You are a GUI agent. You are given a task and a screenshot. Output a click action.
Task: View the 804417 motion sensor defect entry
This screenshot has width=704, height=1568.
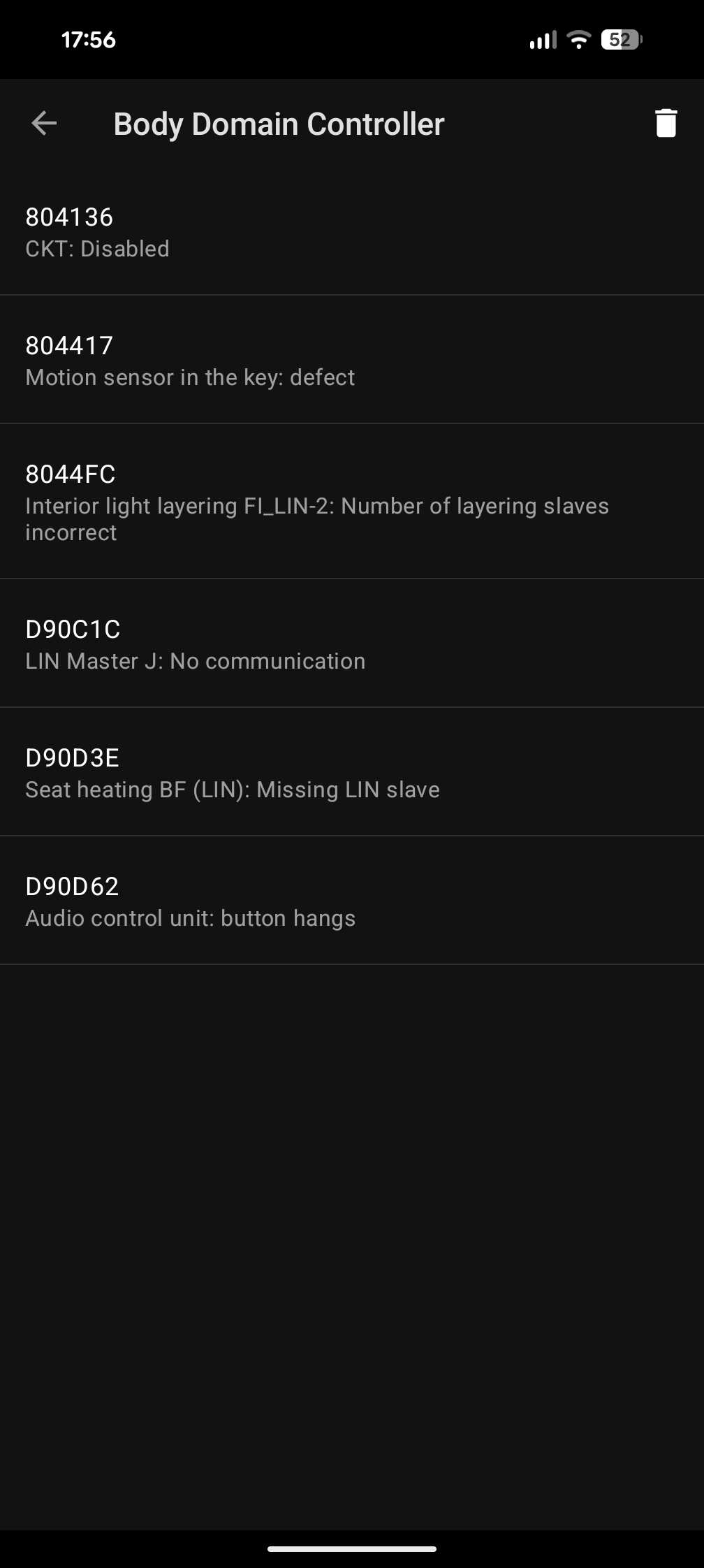click(x=352, y=361)
